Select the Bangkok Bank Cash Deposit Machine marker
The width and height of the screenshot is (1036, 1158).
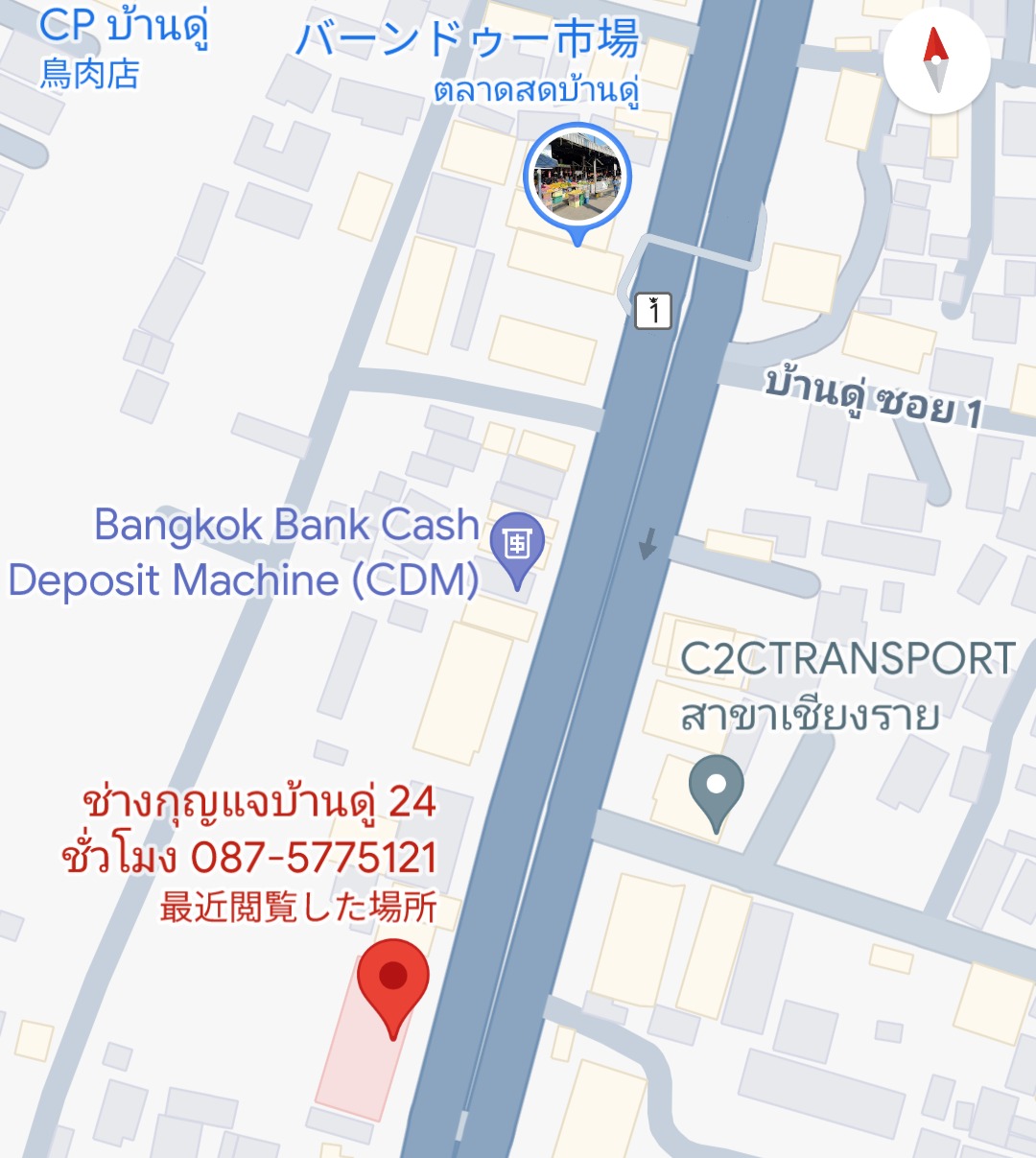pos(517,545)
